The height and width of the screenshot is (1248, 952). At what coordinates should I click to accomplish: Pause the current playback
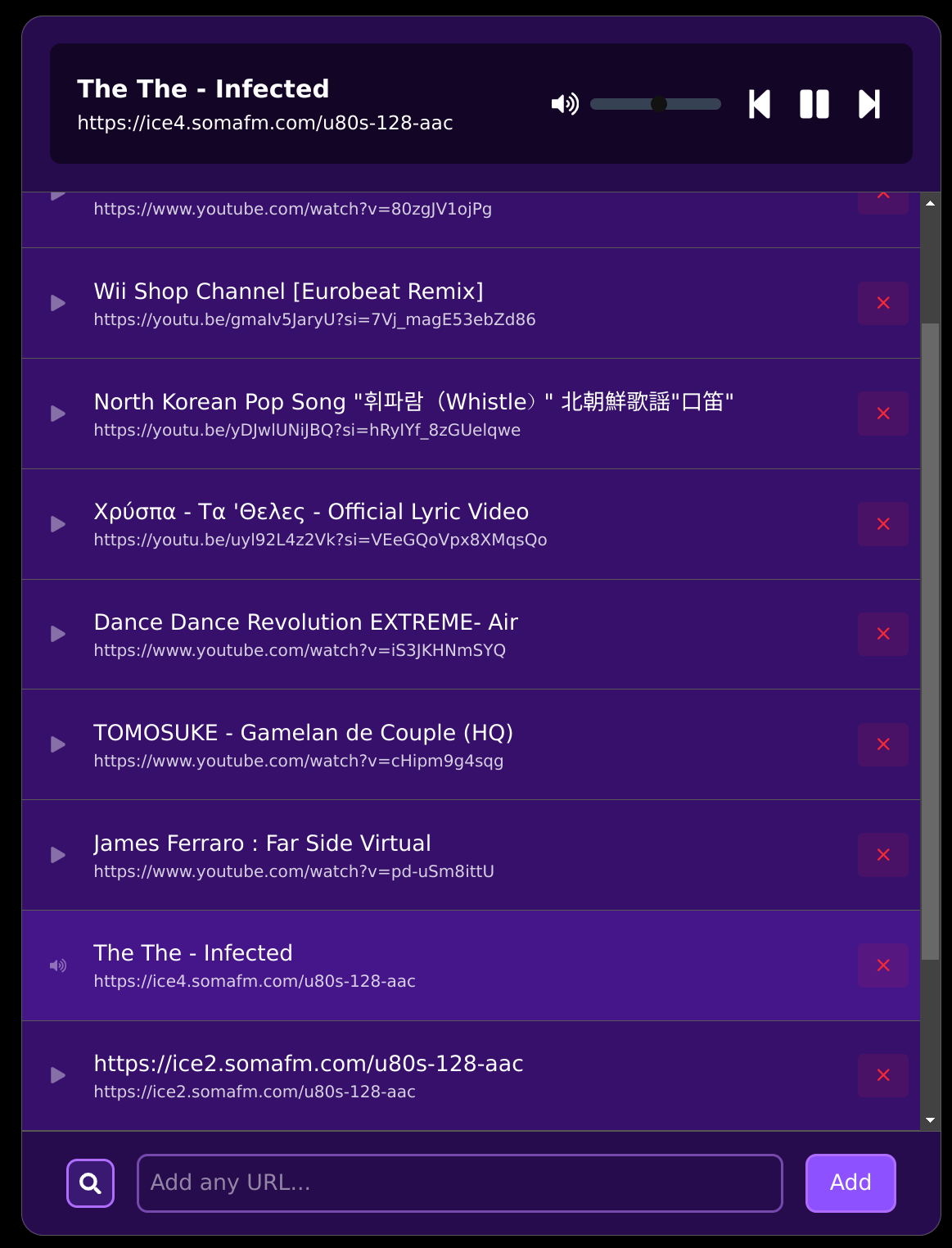click(814, 104)
